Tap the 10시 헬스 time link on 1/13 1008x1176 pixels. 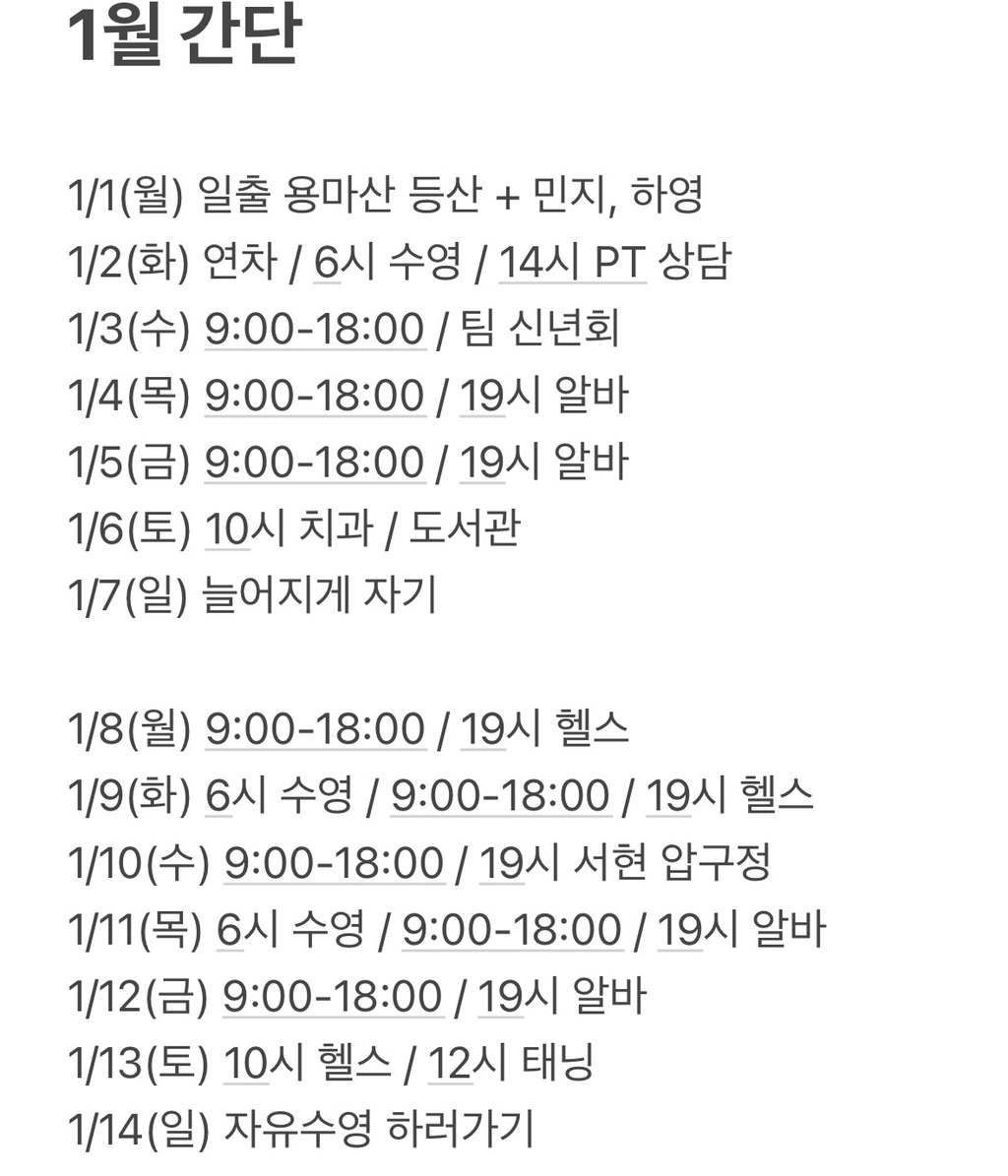coord(246,1064)
